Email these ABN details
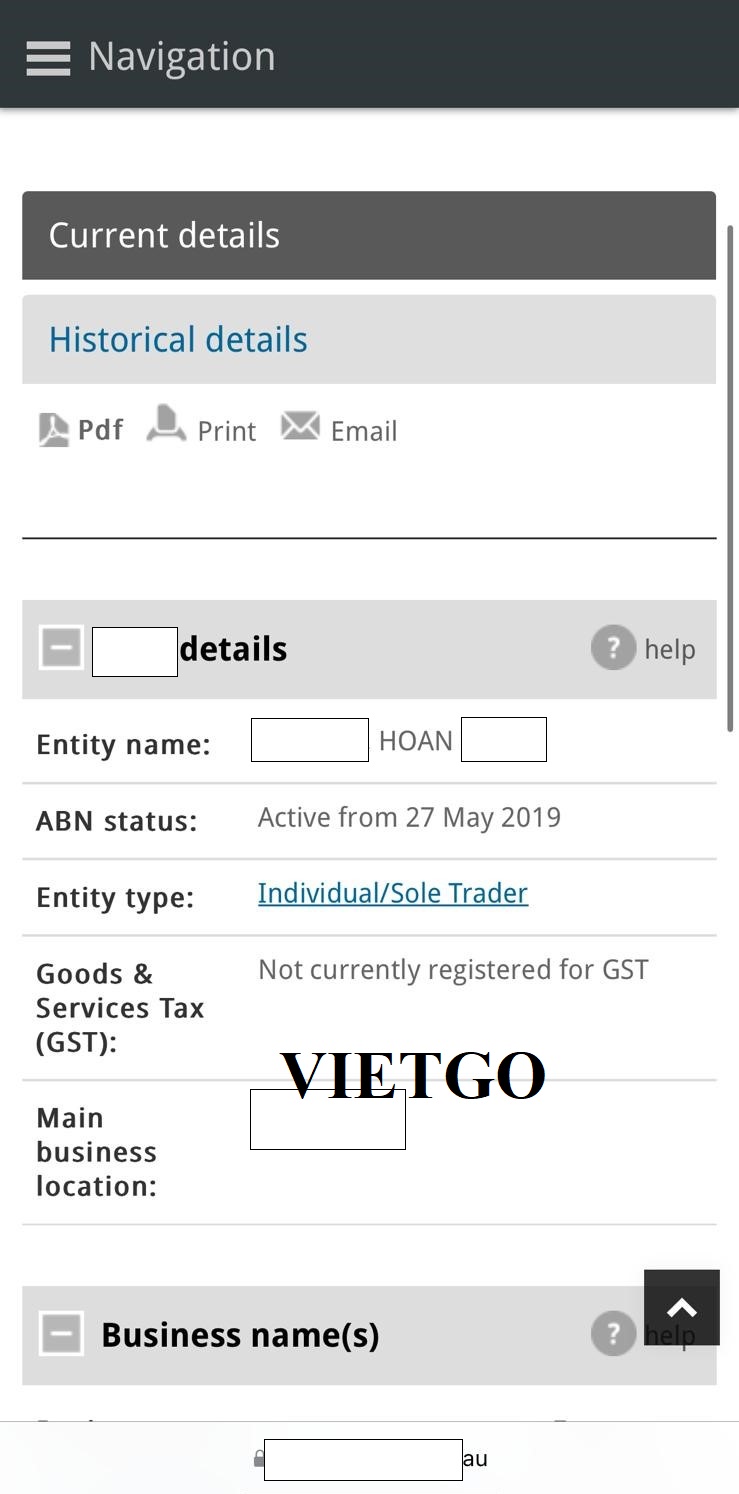The height and width of the screenshot is (1494, 739). coord(339,429)
